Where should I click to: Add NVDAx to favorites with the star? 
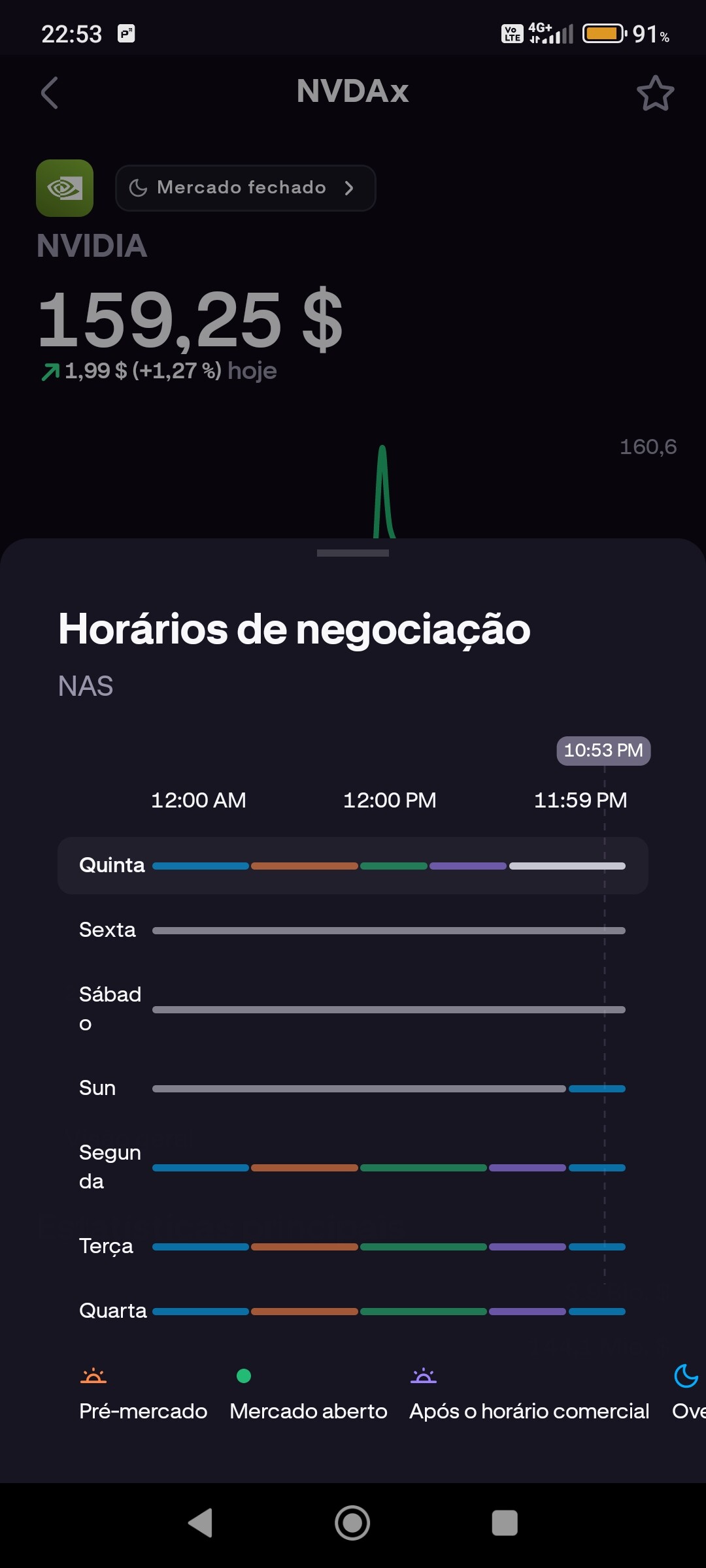[x=655, y=93]
